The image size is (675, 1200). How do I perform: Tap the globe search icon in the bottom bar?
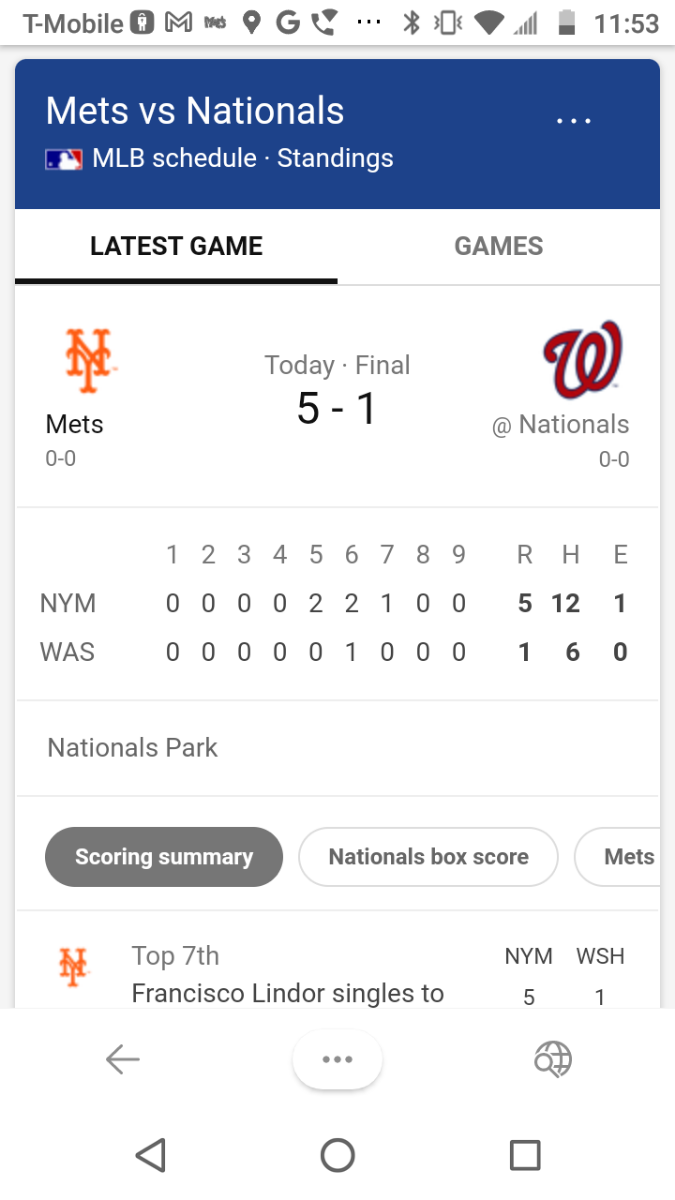tap(553, 1059)
